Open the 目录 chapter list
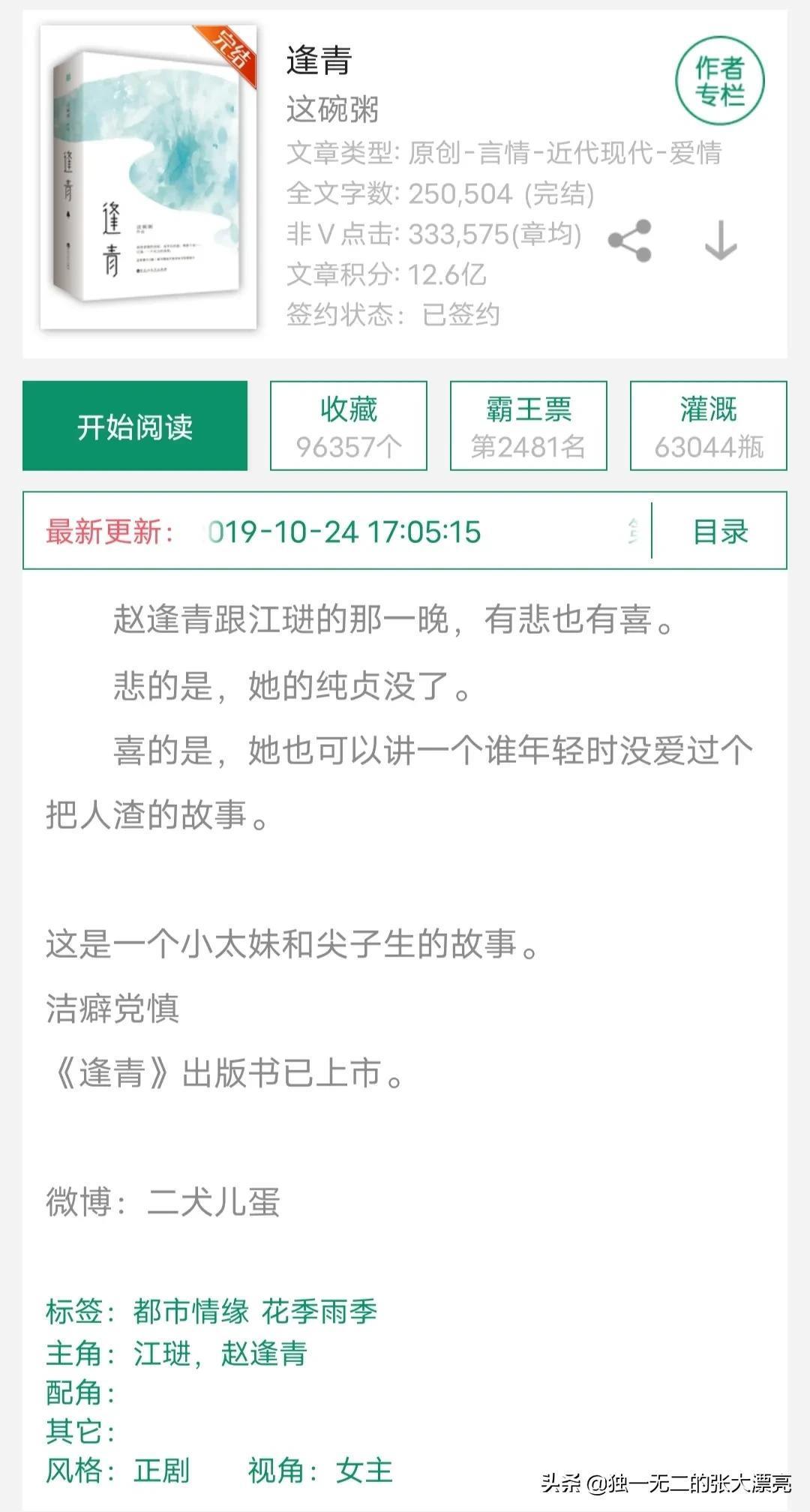 coord(720,532)
